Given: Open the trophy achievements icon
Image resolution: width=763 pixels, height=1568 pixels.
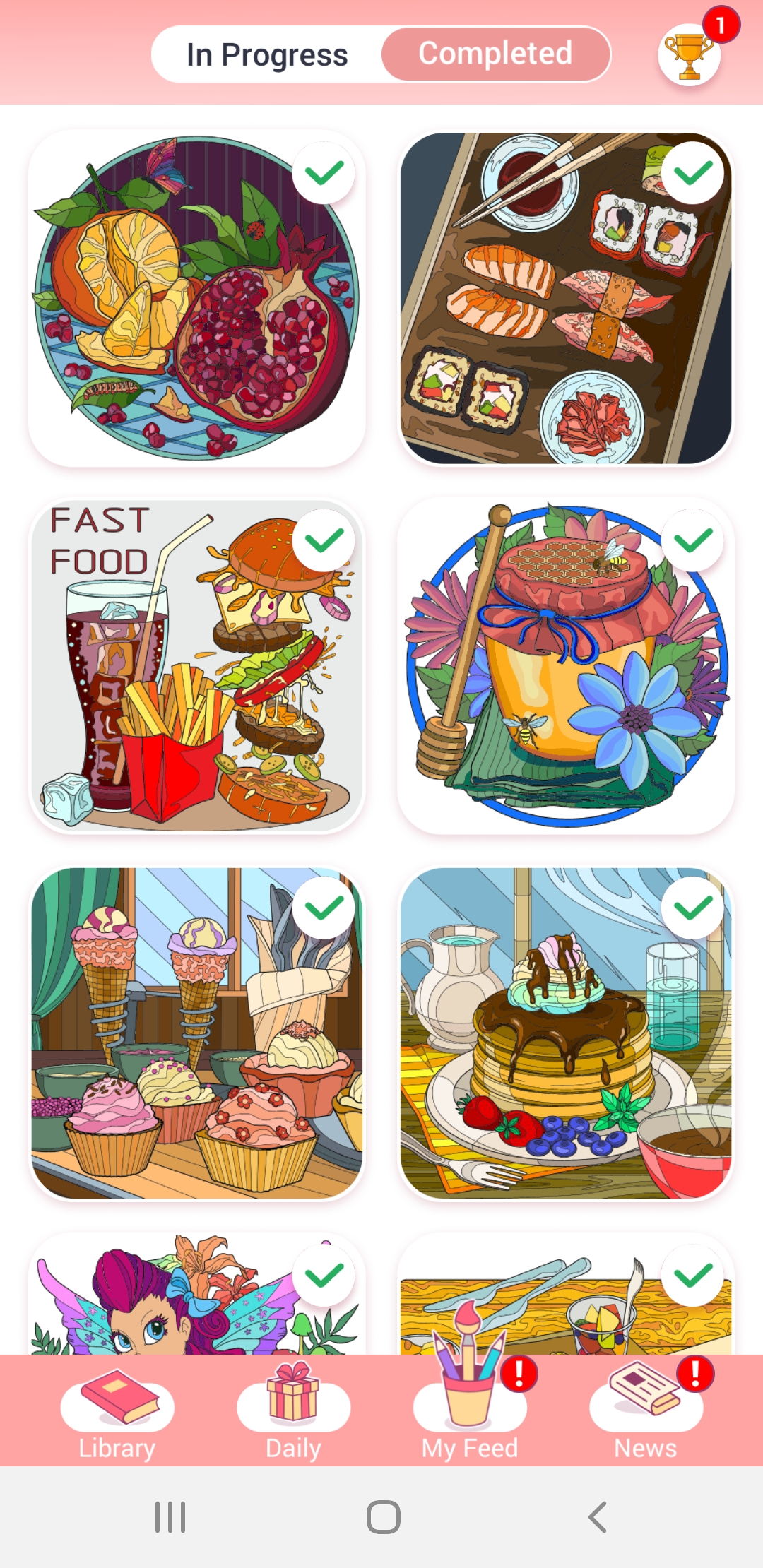Looking at the screenshot, I should [690, 55].
